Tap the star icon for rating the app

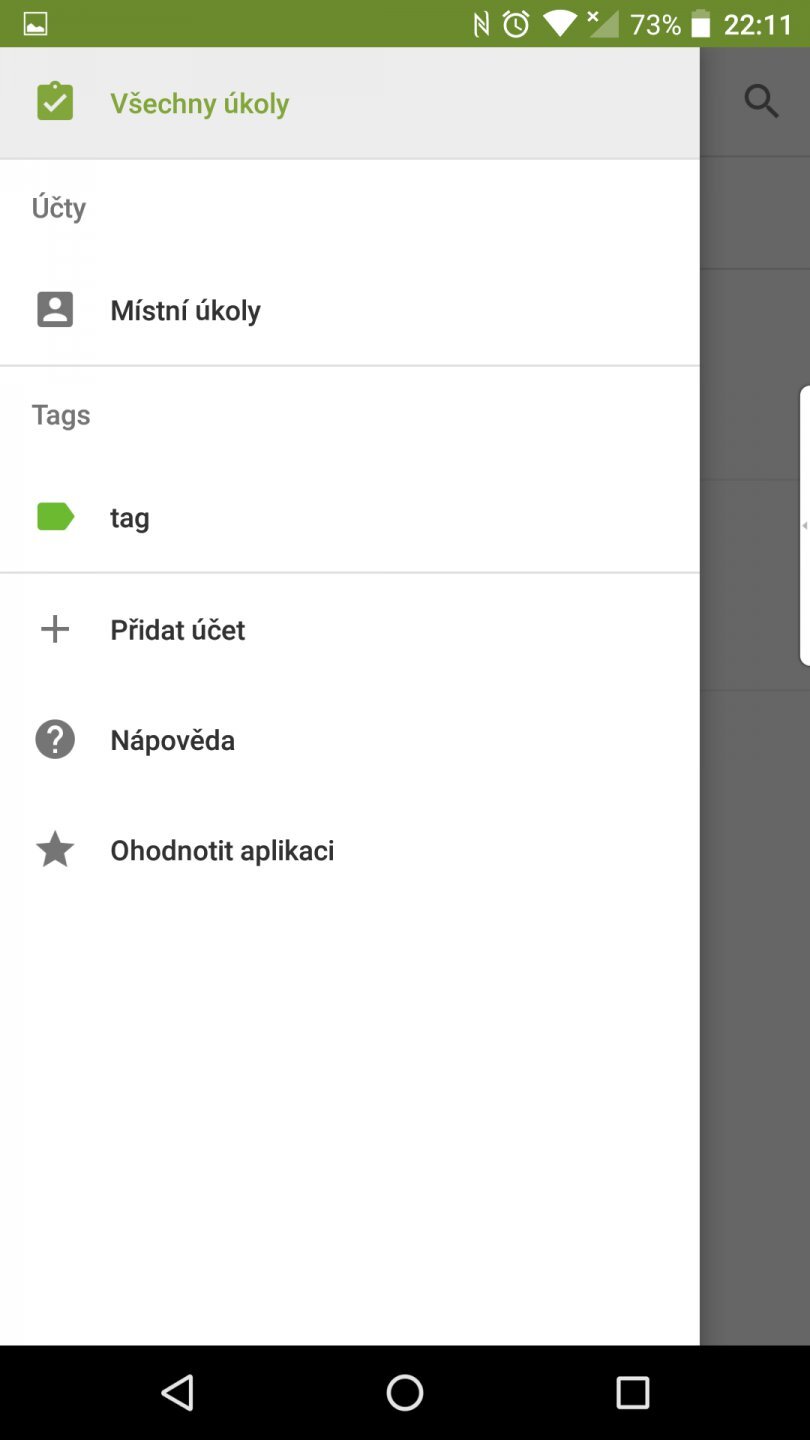(55, 849)
